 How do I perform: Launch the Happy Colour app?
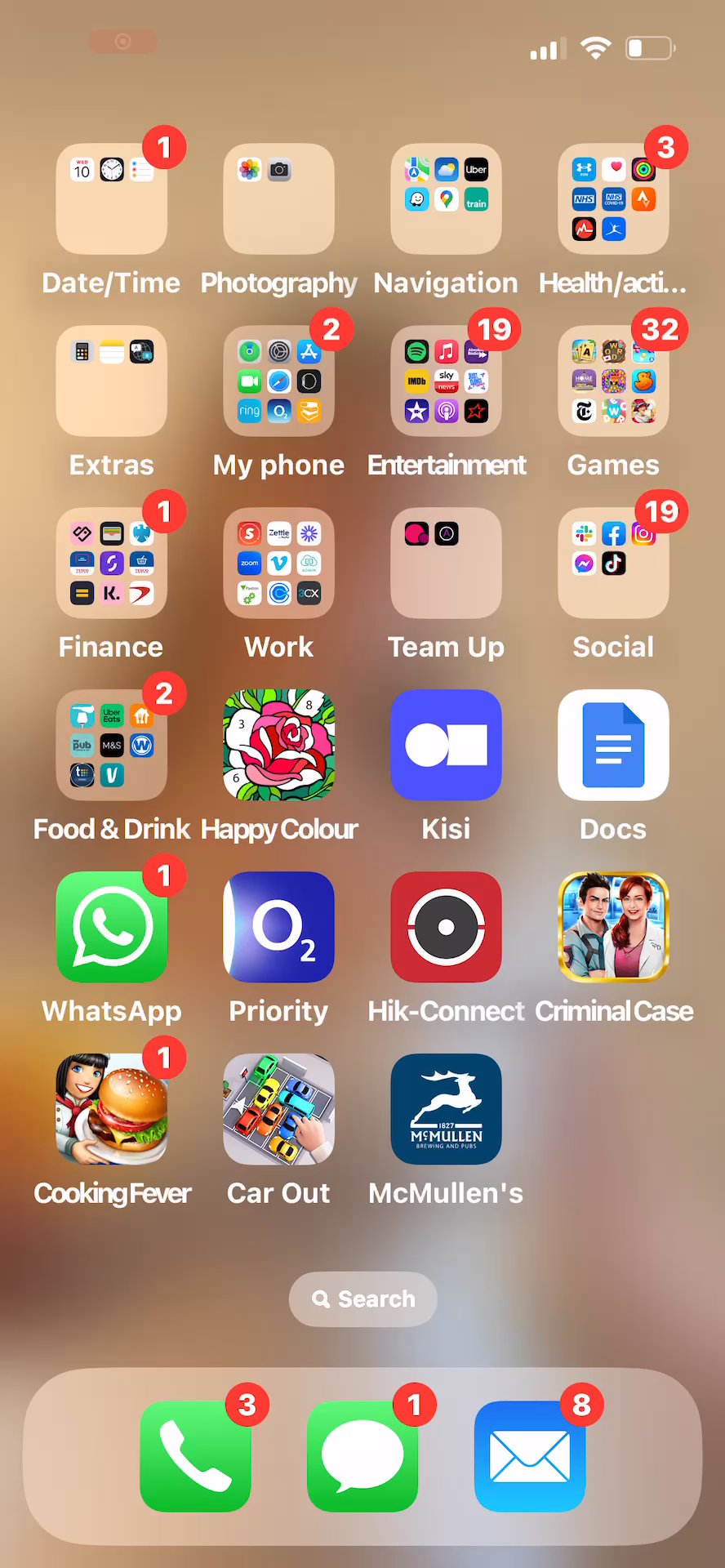tap(279, 746)
